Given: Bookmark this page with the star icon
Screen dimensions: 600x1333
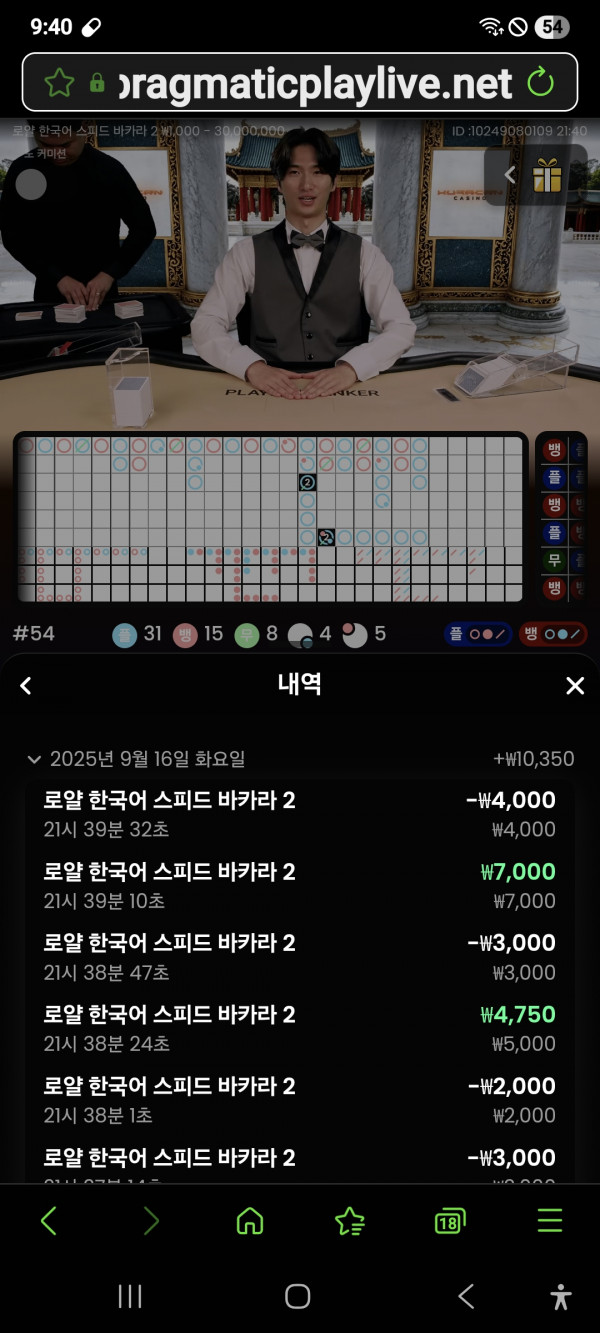Looking at the screenshot, I should 59,83.
